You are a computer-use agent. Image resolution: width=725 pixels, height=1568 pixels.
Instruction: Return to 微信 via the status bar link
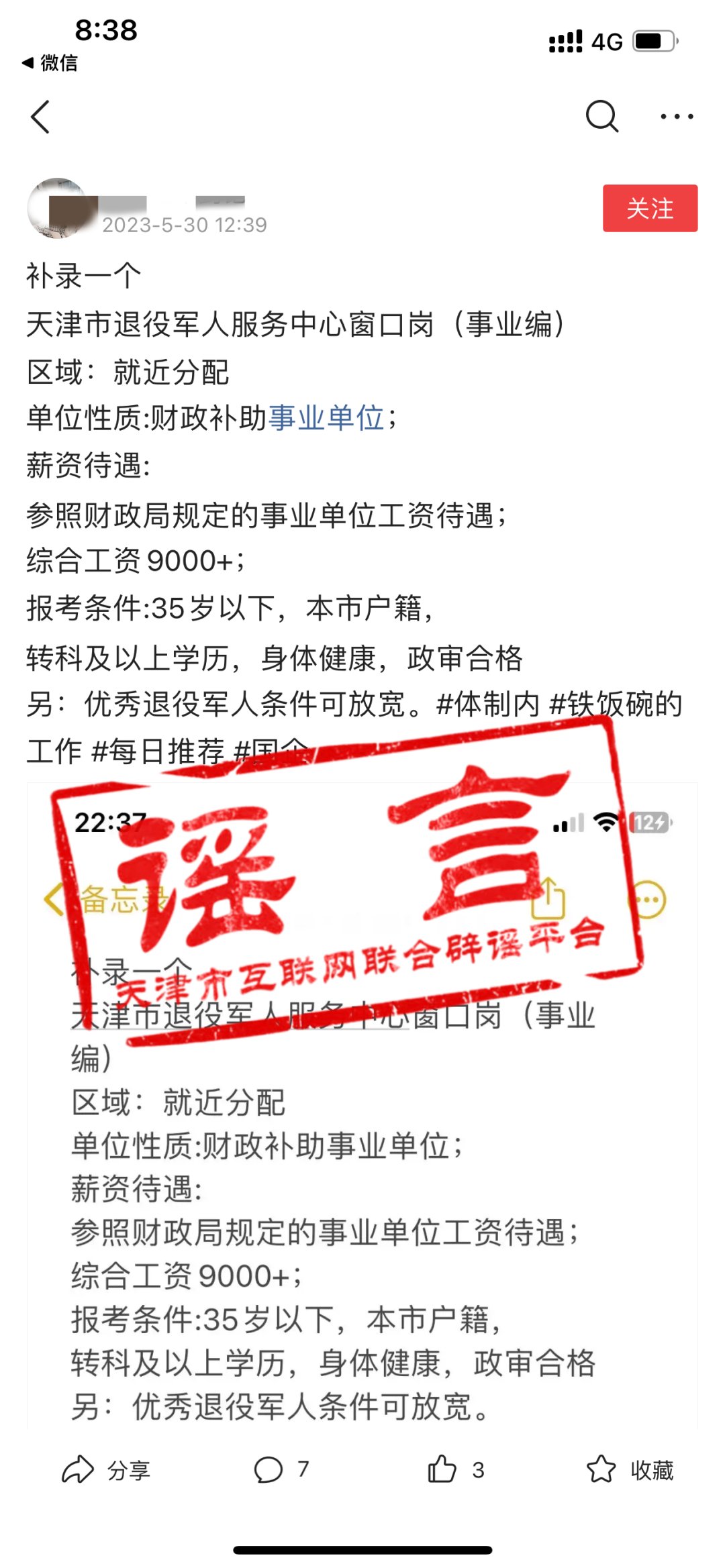(x=50, y=63)
